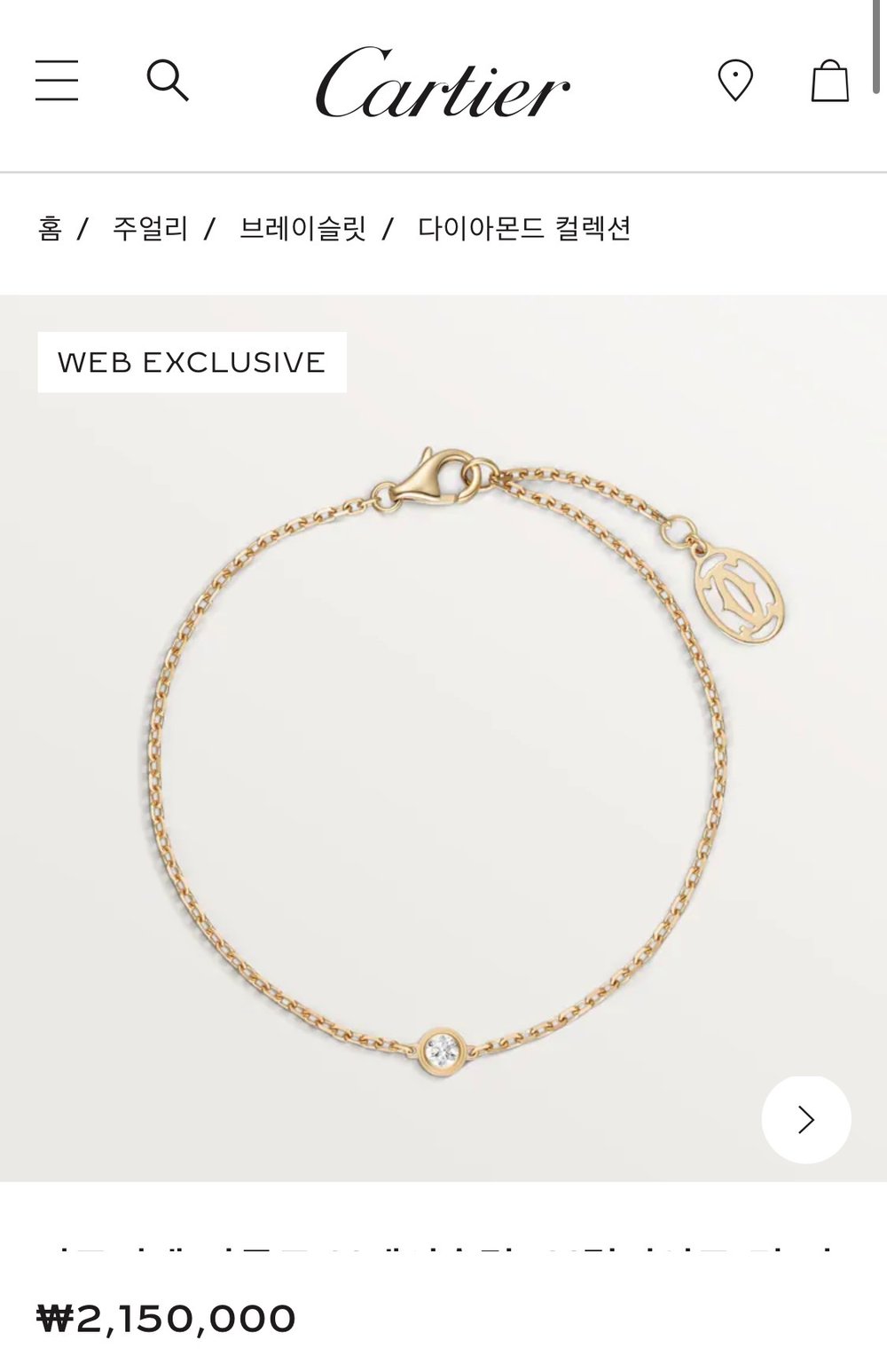Tap the 홈 breadcrumb link
887x1372 pixels.
(50, 228)
